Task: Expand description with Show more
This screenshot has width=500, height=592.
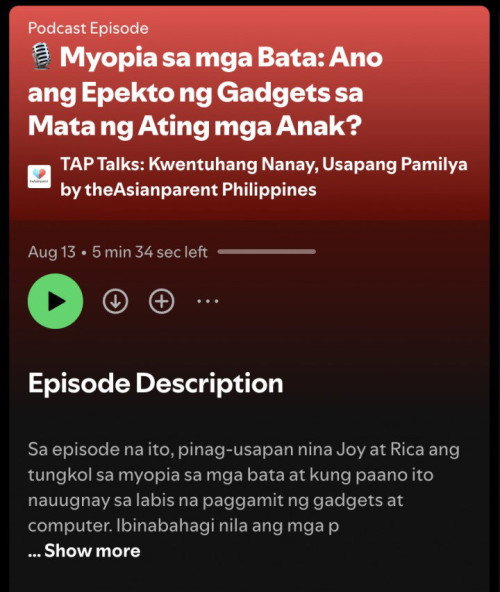Action: 92,550
